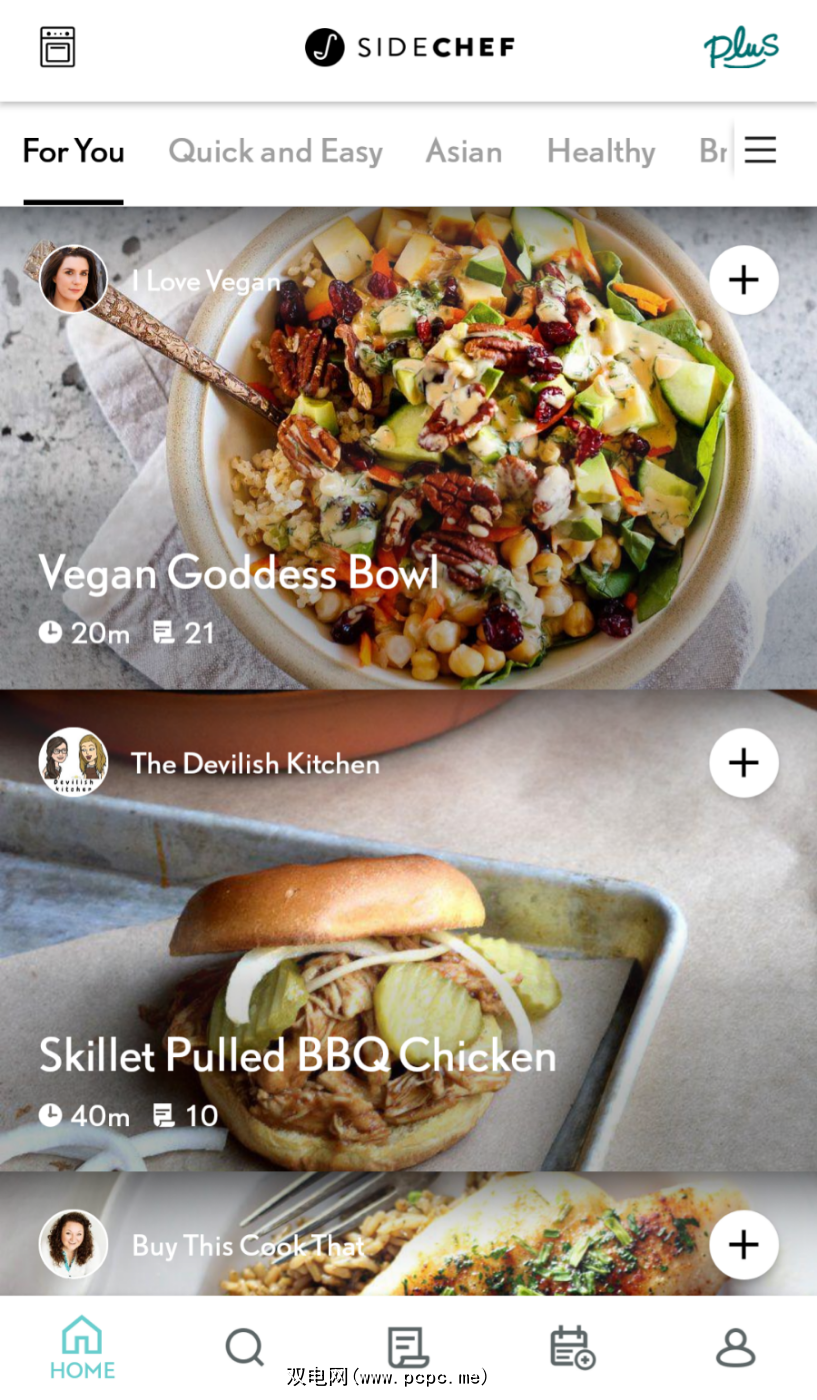Go to the profile tab
Viewport: 817px width, 1400px height.
[x=735, y=1347]
